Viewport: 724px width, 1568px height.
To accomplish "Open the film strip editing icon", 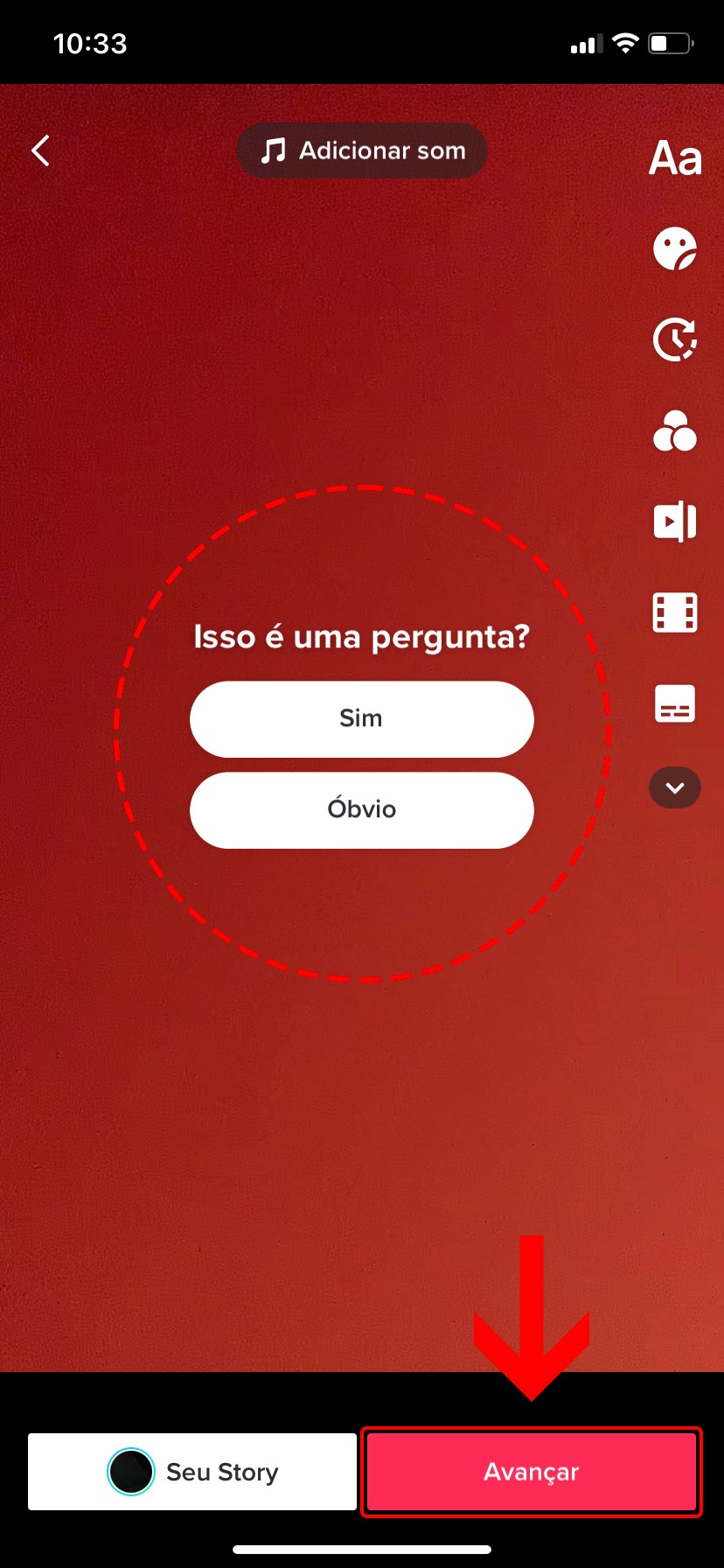I will (674, 612).
